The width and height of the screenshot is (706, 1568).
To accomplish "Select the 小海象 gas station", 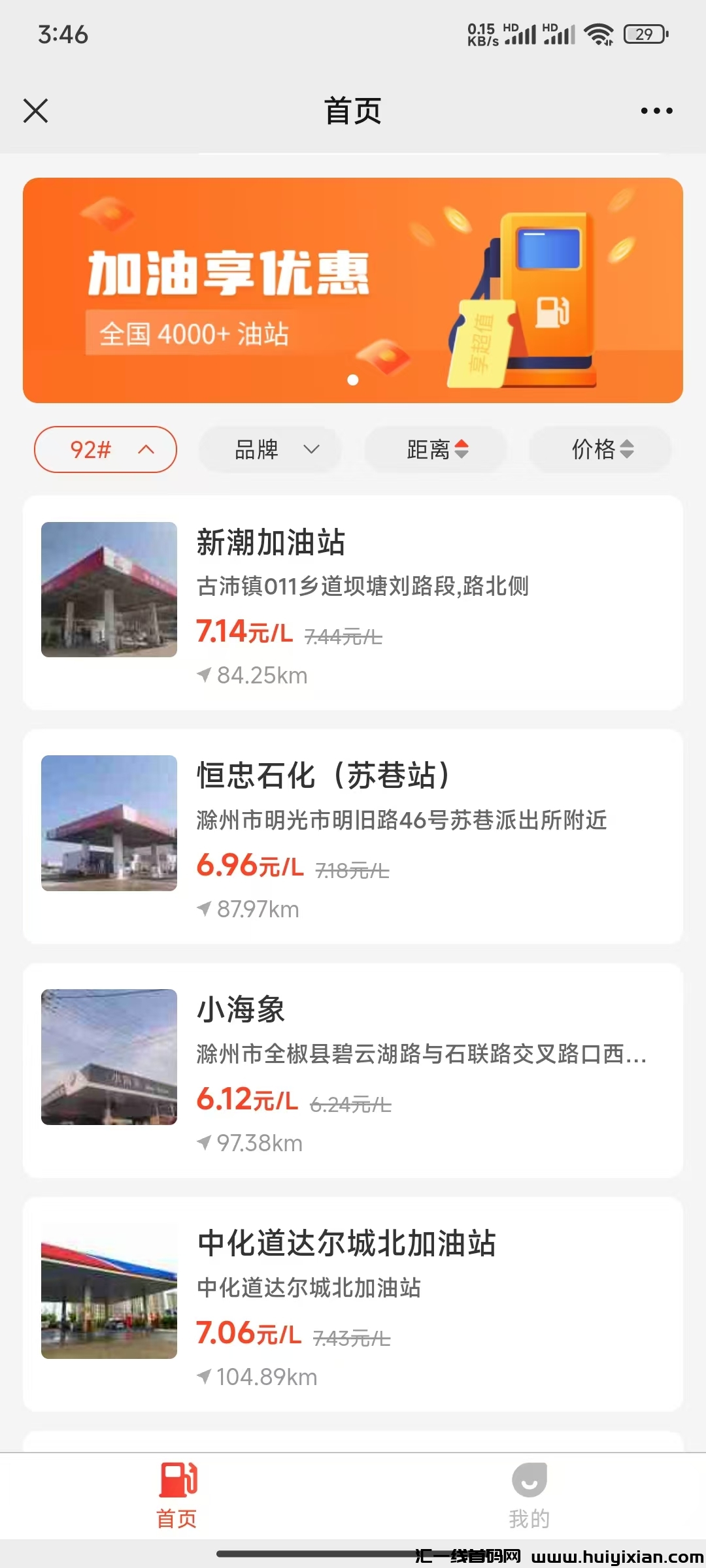I will point(353,1070).
